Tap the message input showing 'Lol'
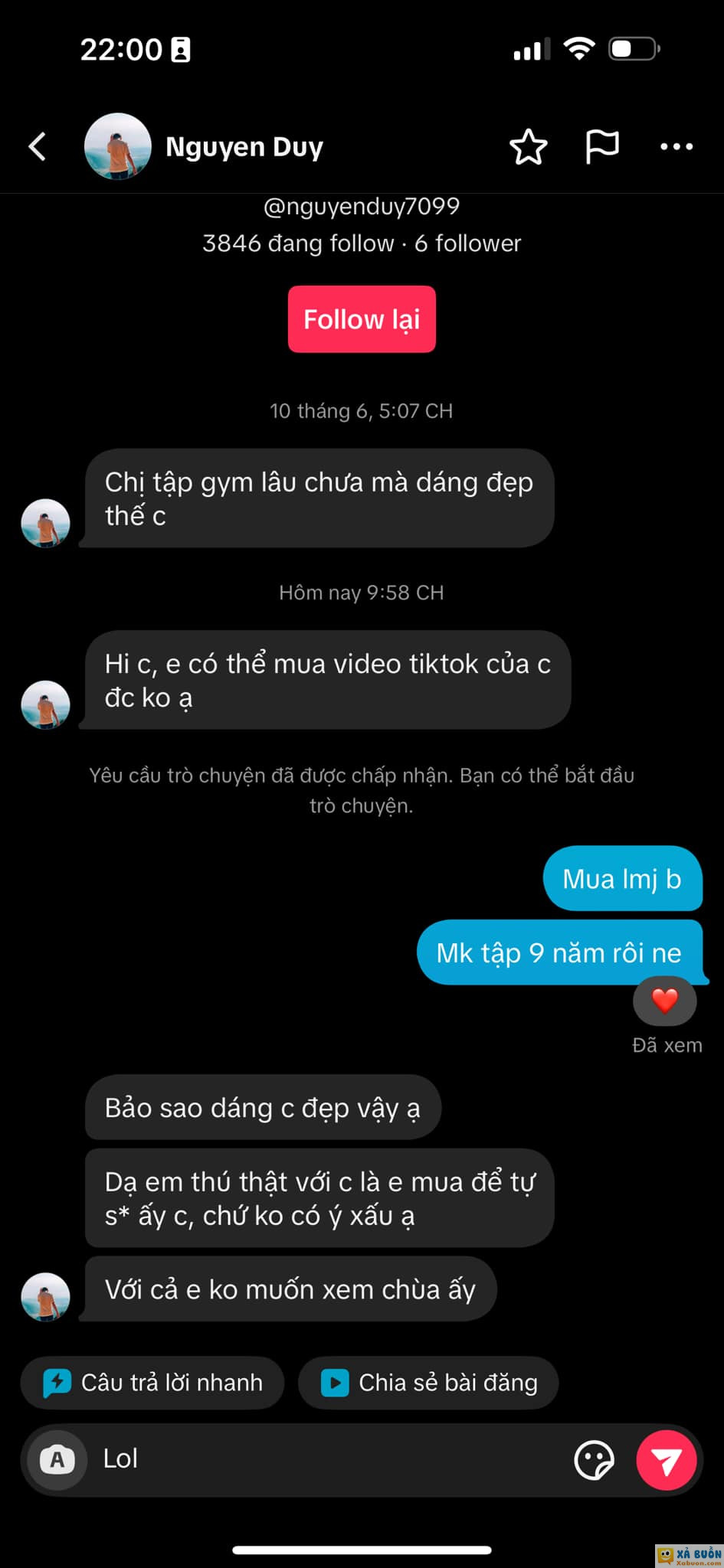The height and width of the screenshot is (1568, 724). click(306, 1459)
